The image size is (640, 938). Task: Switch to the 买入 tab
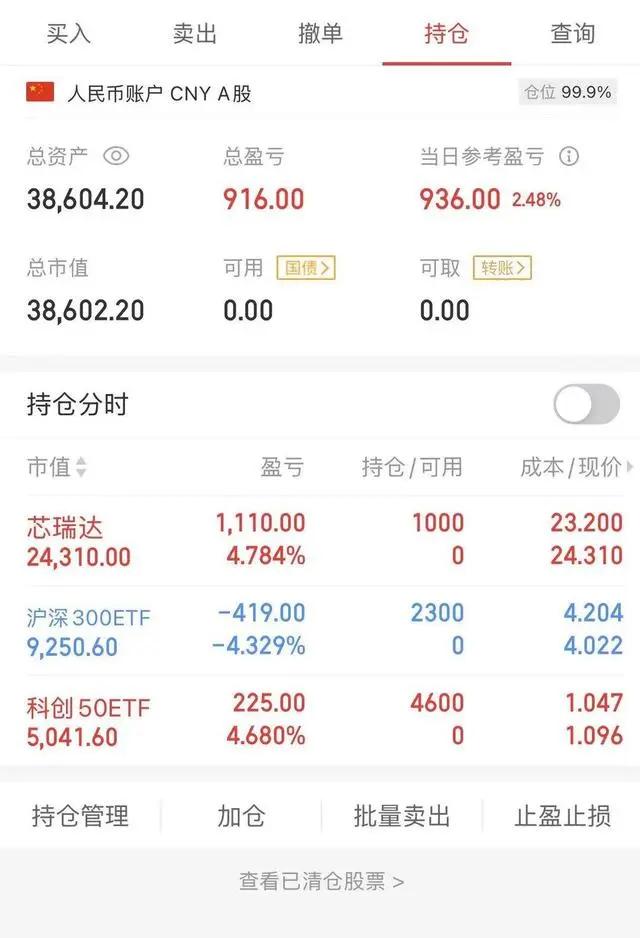click(x=69, y=33)
